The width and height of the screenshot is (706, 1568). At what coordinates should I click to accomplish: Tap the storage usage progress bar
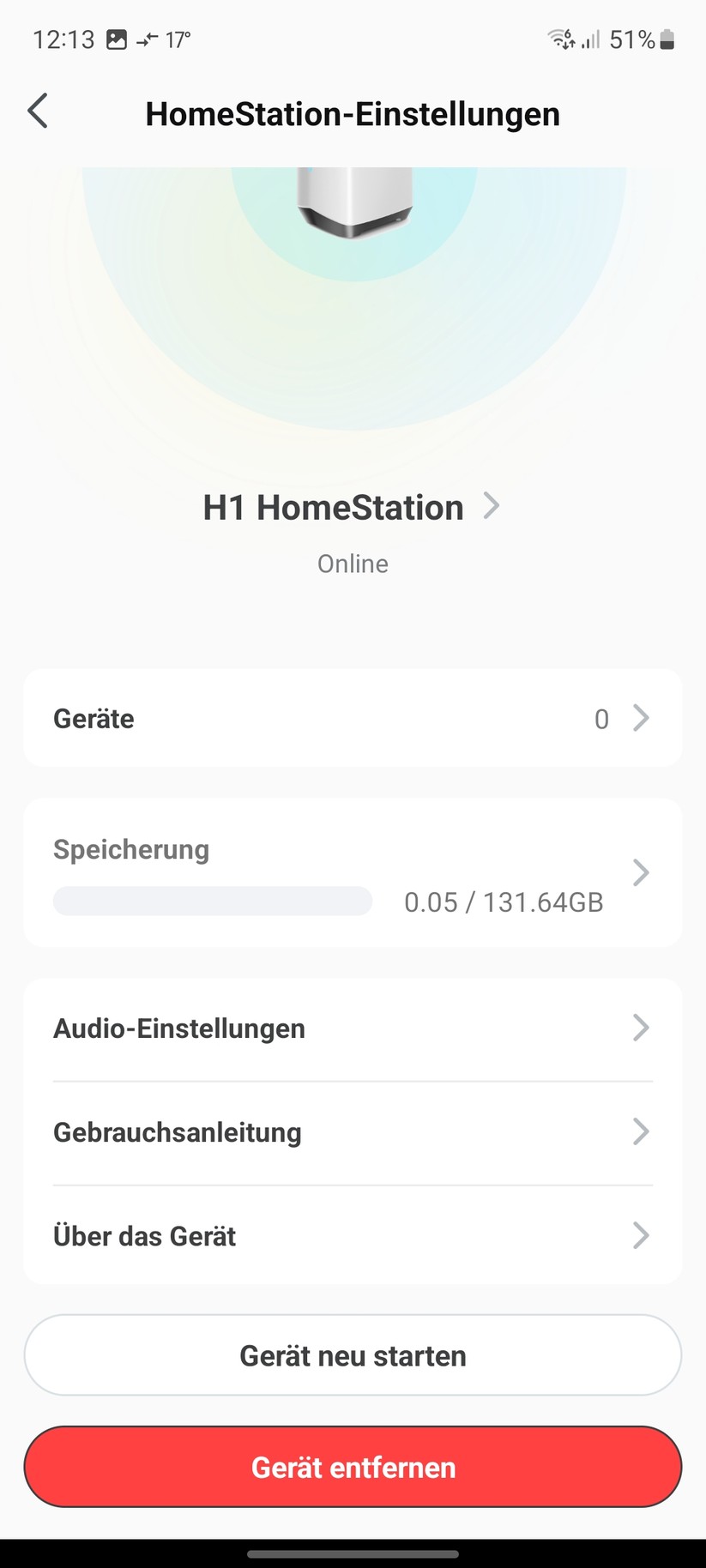[x=212, y=902]
